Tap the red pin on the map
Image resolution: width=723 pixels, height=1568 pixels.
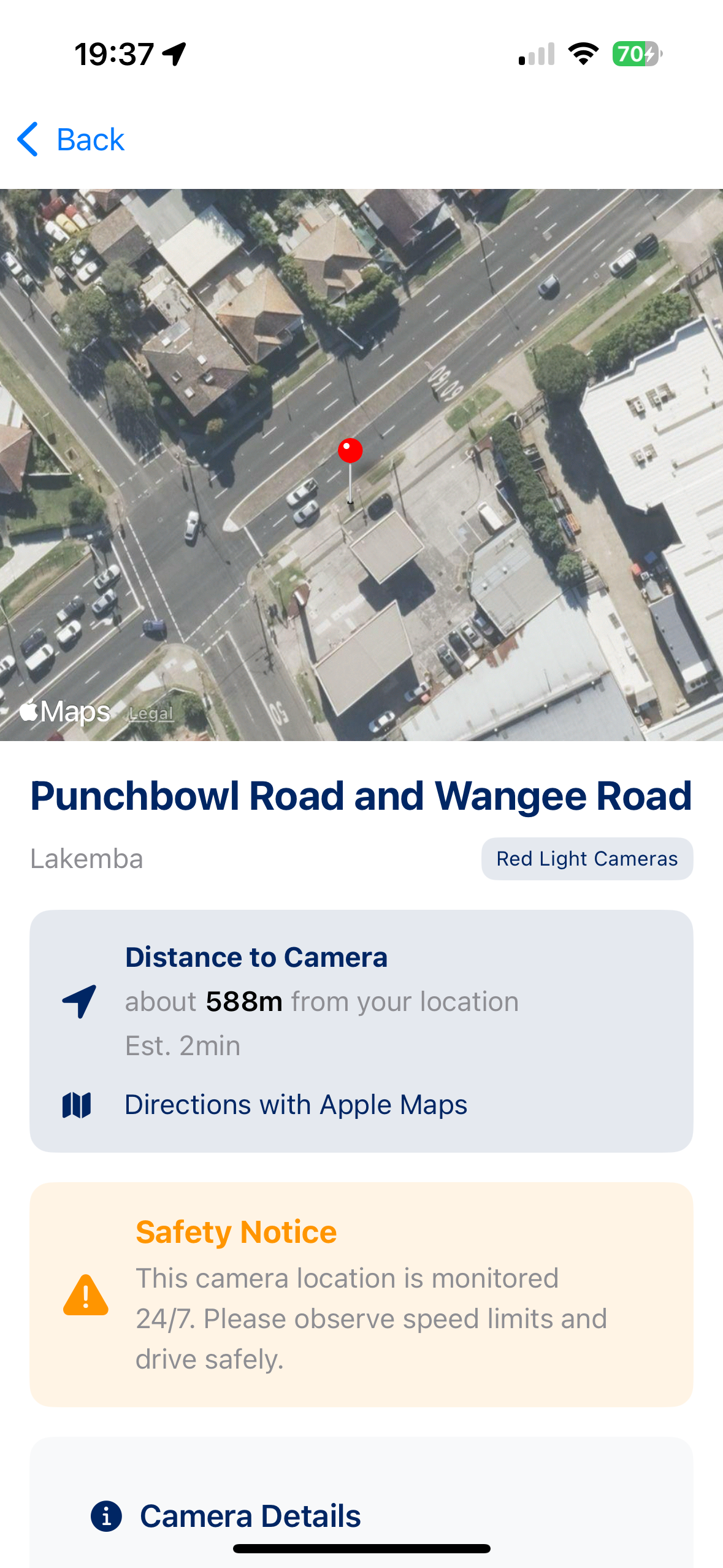[x=350, y=452]
